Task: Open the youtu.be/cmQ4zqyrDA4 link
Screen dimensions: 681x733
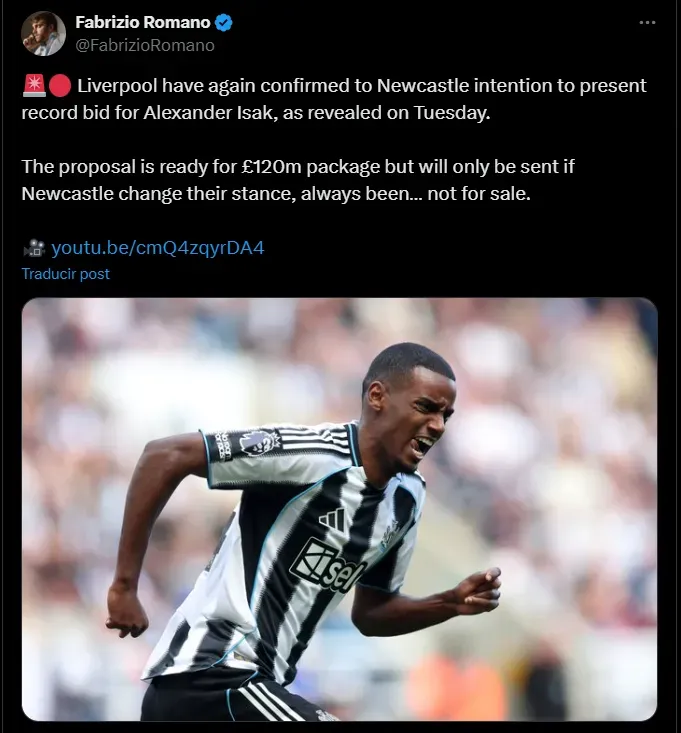Action: [157, 247]
